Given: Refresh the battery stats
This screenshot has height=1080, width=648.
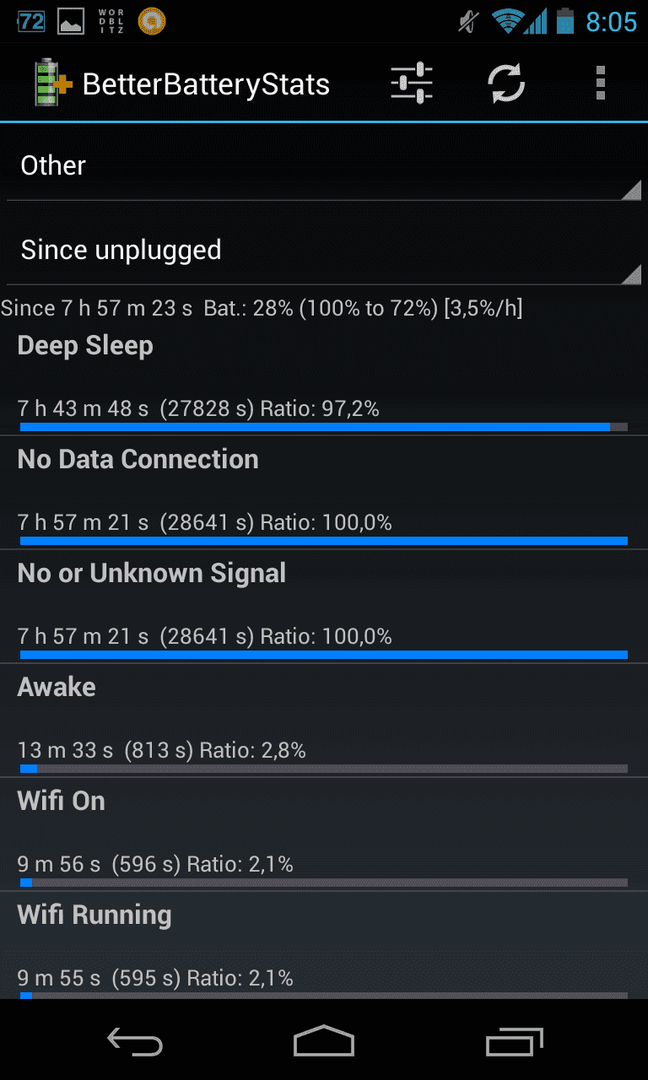Looking at the screenshot, I should [x=506, y=83].
